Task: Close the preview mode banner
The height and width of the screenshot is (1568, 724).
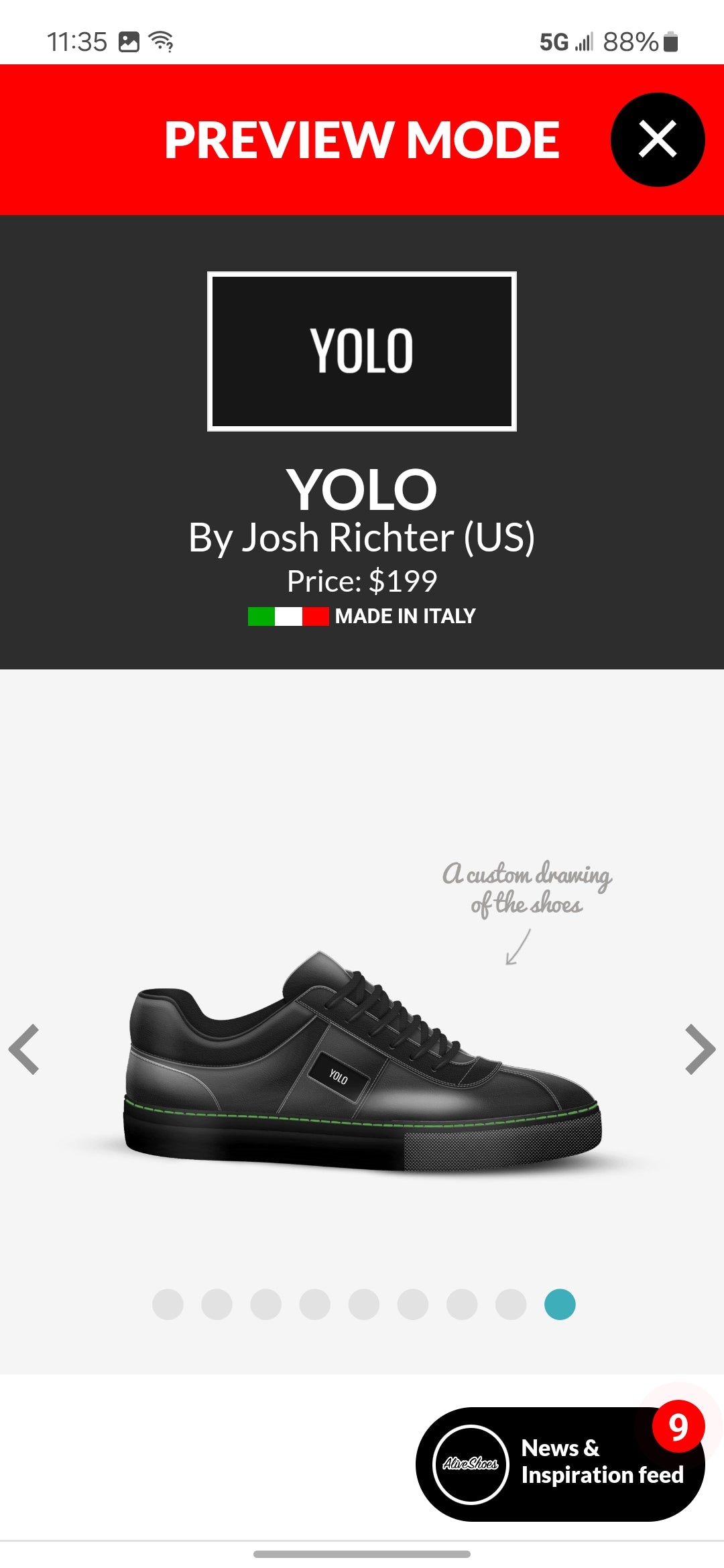Action: (657, 139)
